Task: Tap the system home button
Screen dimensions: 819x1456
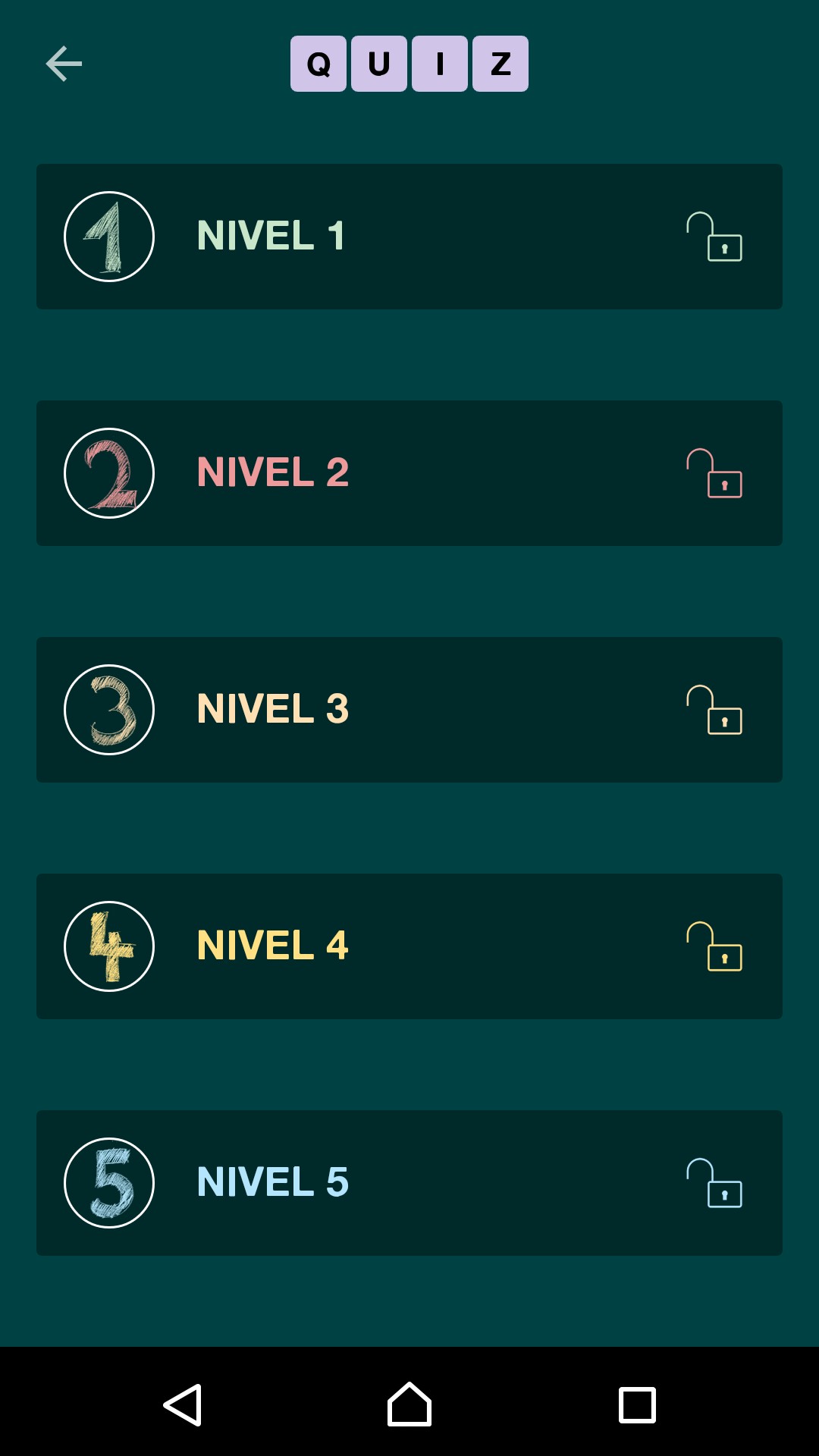Action: [409, 1404]
